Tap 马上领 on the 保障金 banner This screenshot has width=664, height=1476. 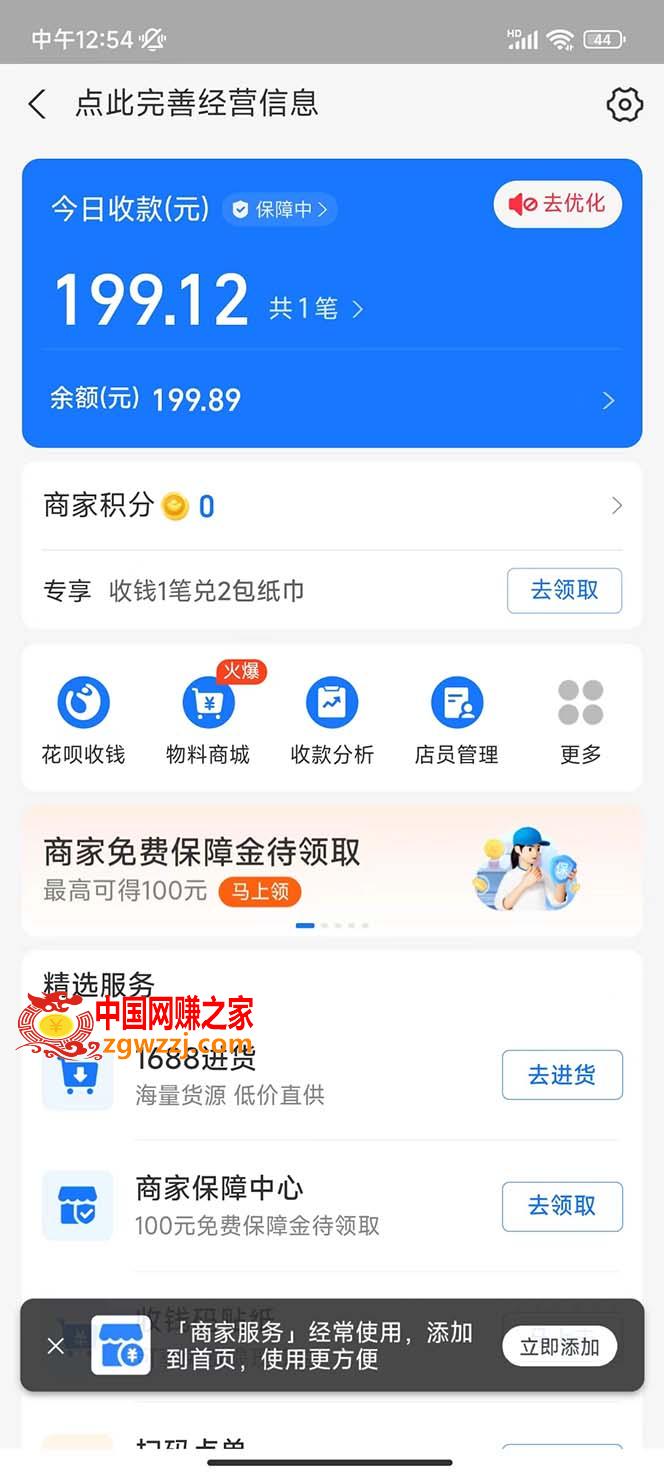click(x=260, y=891)
